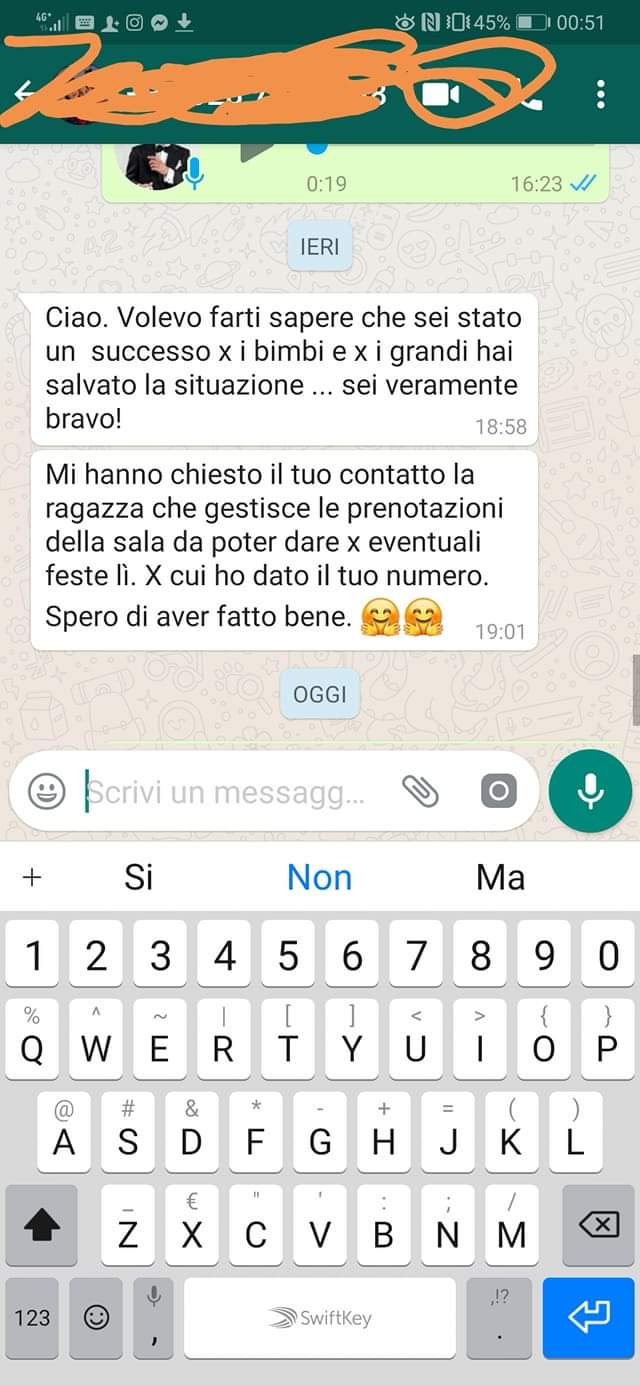Insert the suggested word 'Si'
The image size is (640, 1386).
[x=139, y=877]
